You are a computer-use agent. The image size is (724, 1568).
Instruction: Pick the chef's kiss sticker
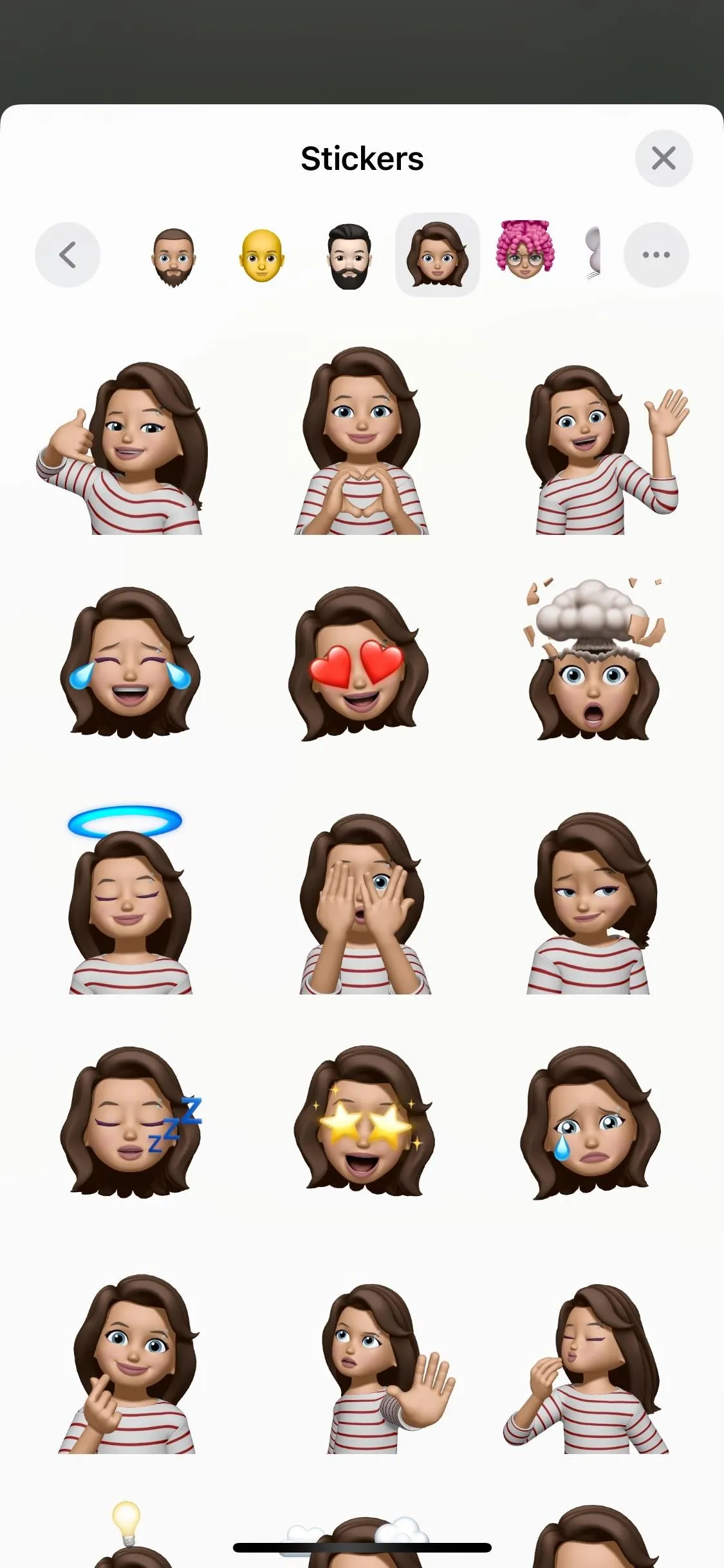586,1369
